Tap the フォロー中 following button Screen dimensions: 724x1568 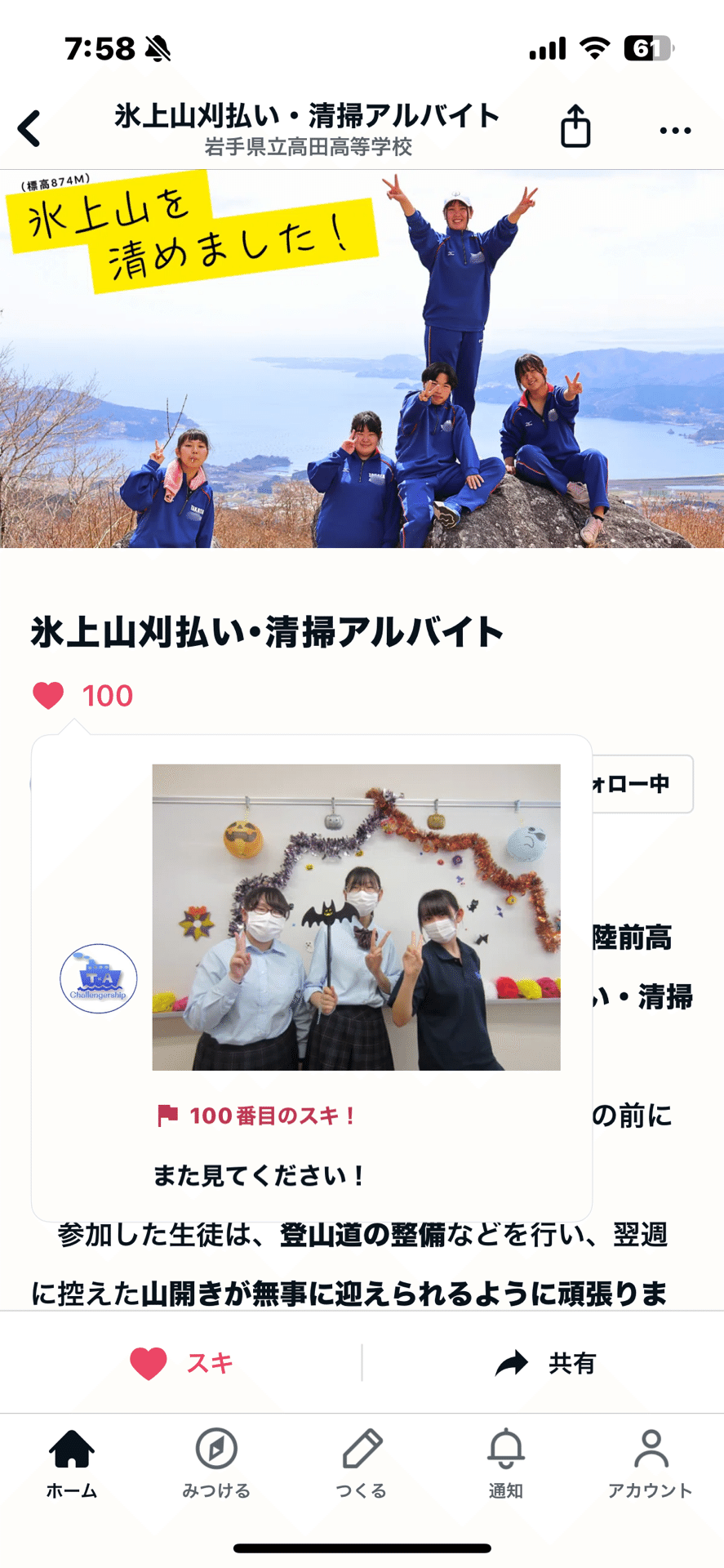click(642, 784)
